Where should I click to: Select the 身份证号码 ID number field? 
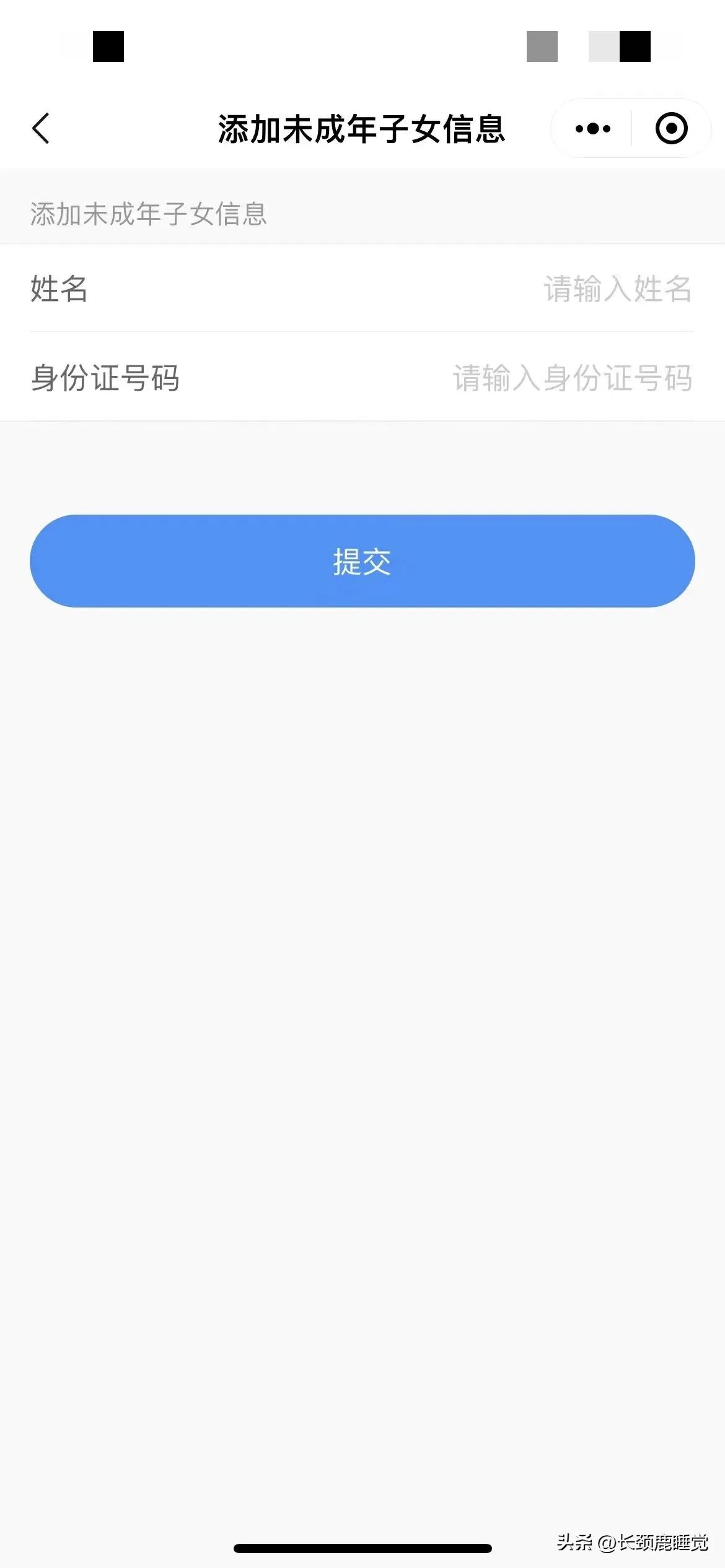pyautogui.click(x=571, y=378)
